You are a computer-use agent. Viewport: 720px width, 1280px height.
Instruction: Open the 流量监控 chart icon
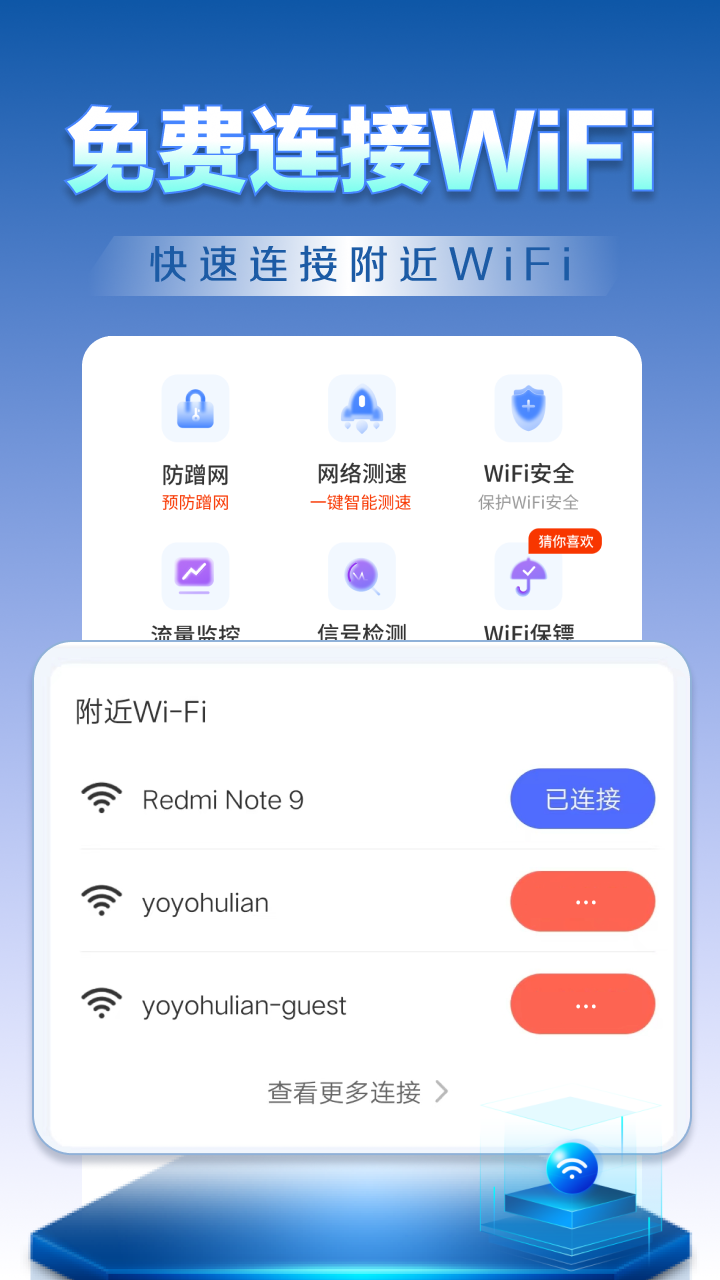click(194, 576)
